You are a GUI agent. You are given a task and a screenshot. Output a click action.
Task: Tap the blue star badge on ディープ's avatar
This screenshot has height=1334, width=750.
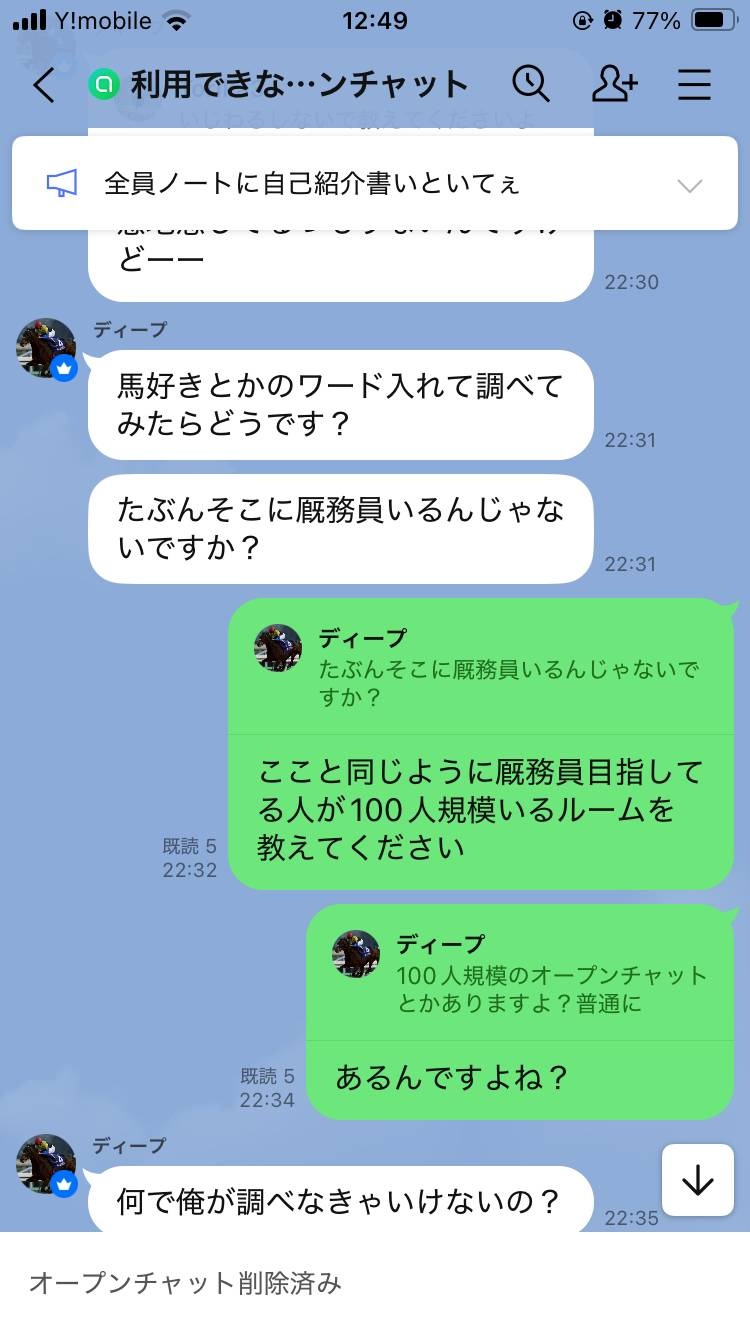tap(64, 368)
